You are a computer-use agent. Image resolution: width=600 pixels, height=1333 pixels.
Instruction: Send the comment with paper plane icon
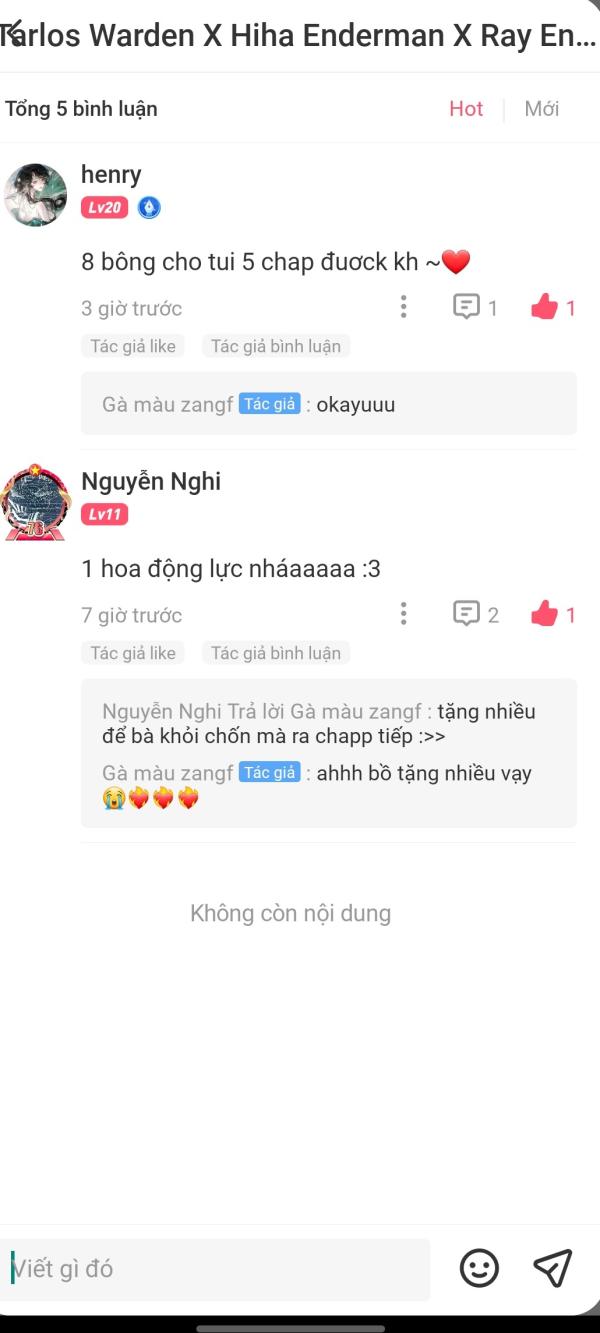tap(552, 1268)
